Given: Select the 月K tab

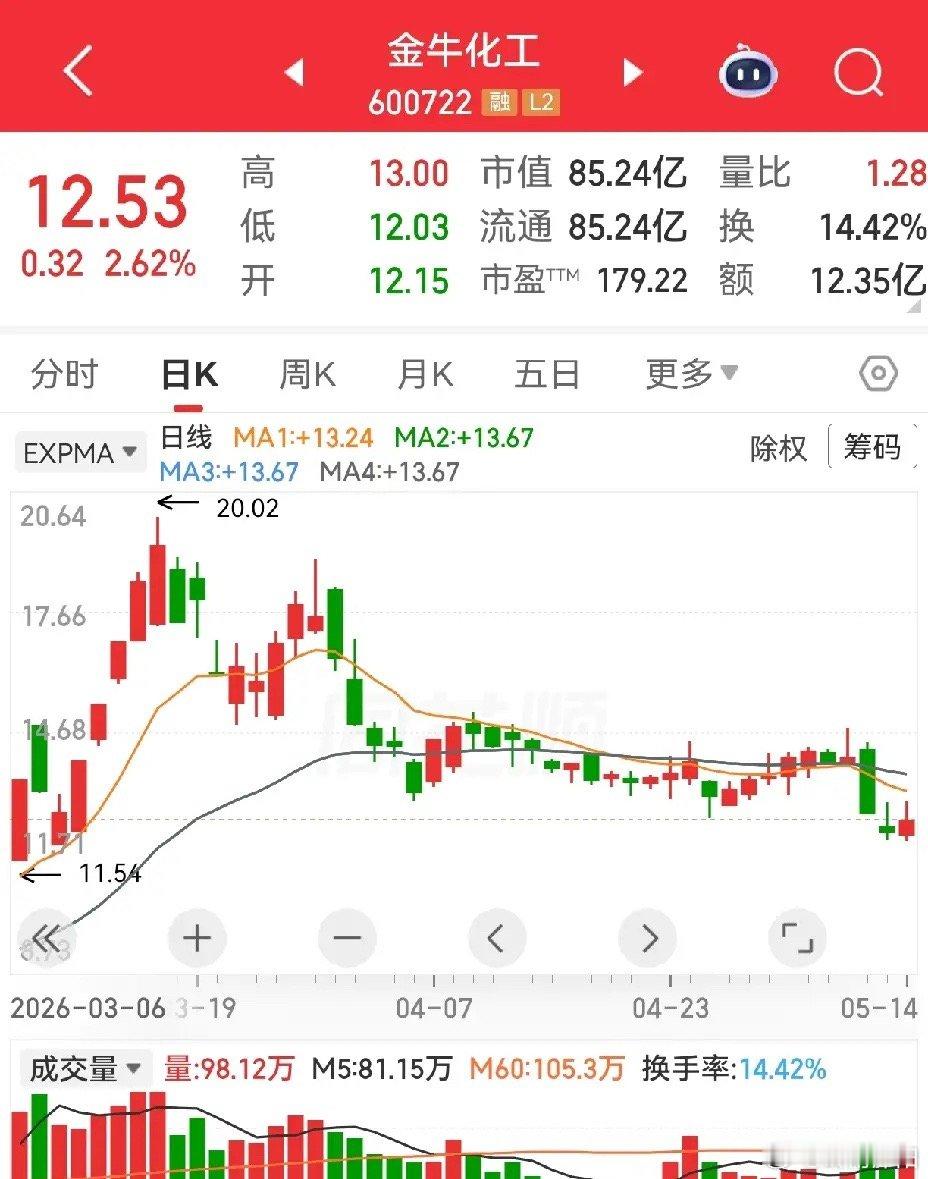Looking at the screenshot, I should (425, 374).
